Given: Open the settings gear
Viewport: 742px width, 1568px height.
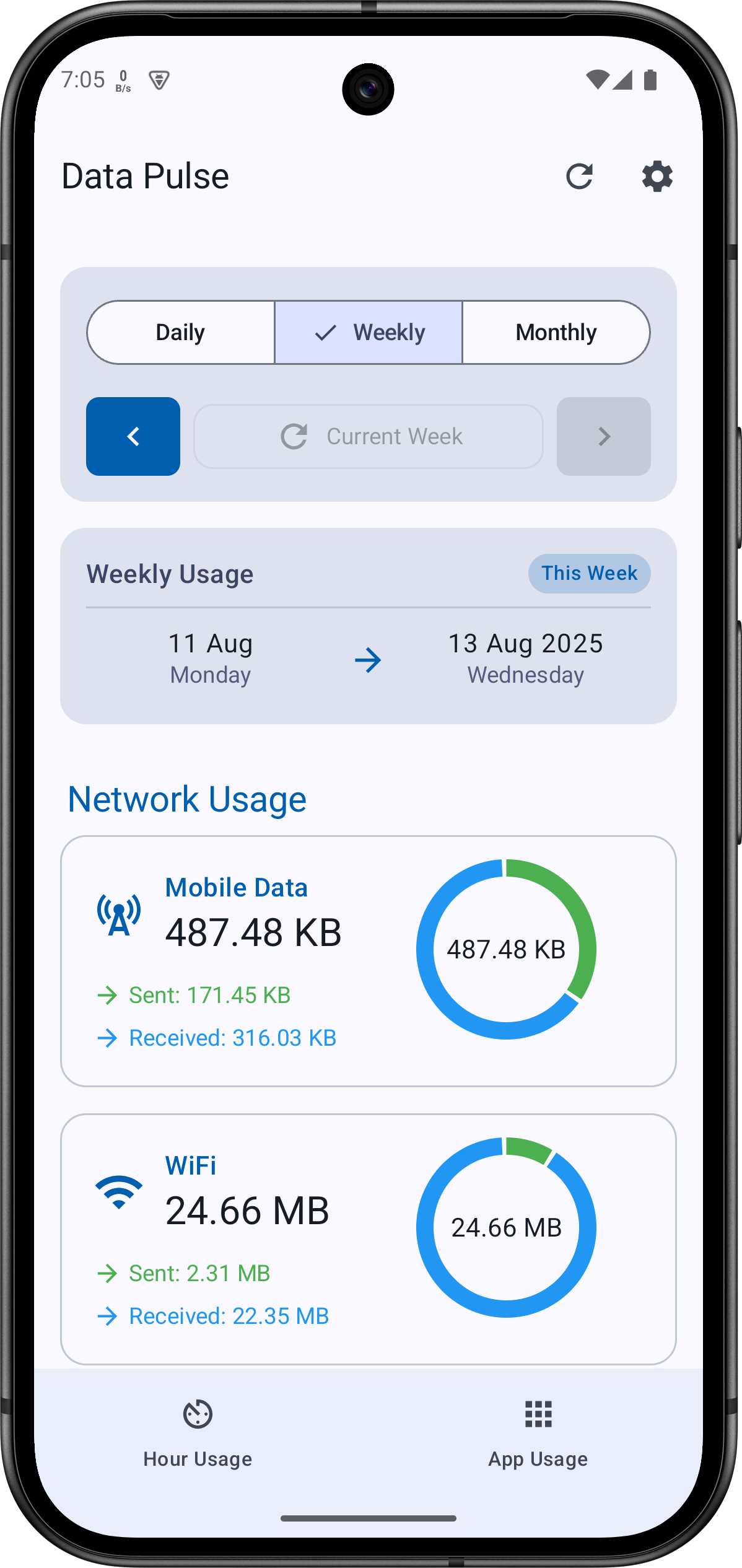Looking at the screenshot, I should pos(657,177).
